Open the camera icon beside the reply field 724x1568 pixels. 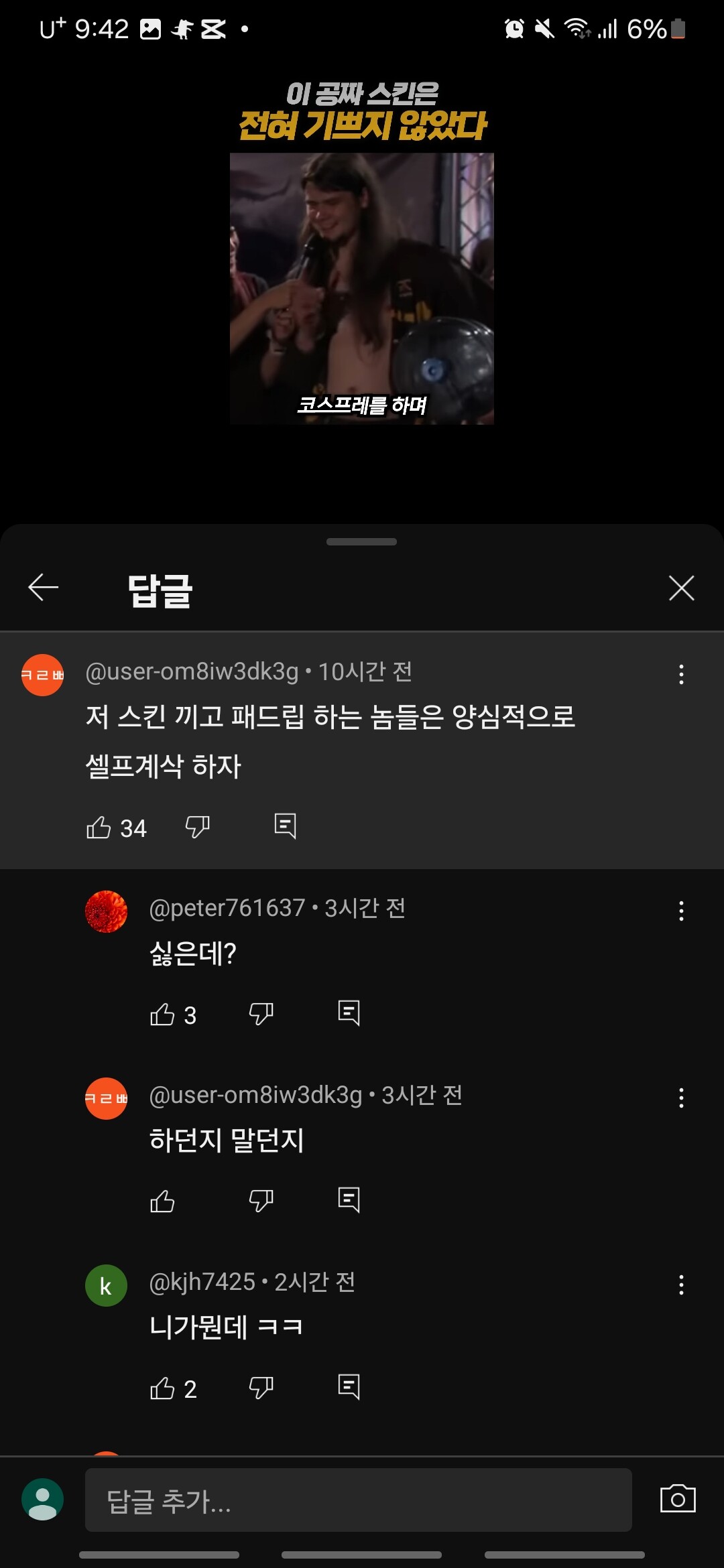click(x=678, y=1499)
